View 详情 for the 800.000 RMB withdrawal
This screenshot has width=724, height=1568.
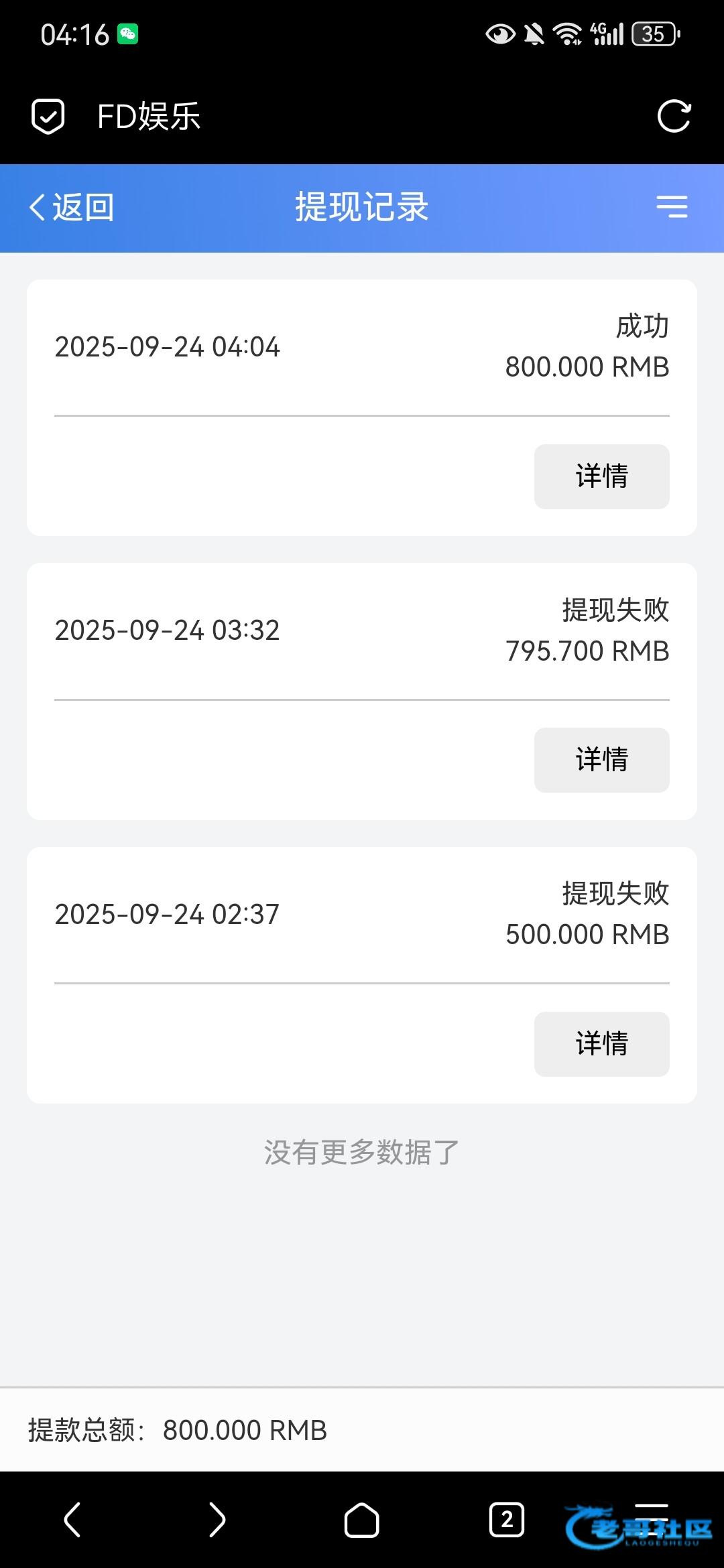601,476
